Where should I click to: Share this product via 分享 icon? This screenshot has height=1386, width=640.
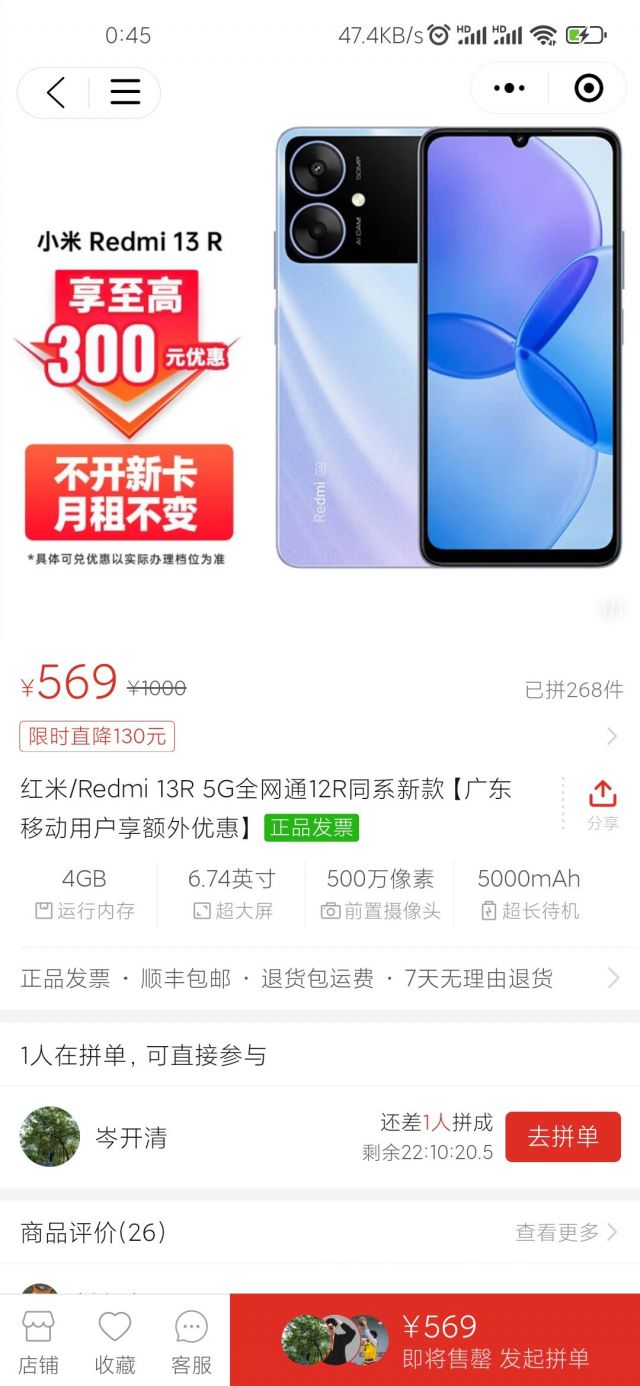(x=602, y=805)
